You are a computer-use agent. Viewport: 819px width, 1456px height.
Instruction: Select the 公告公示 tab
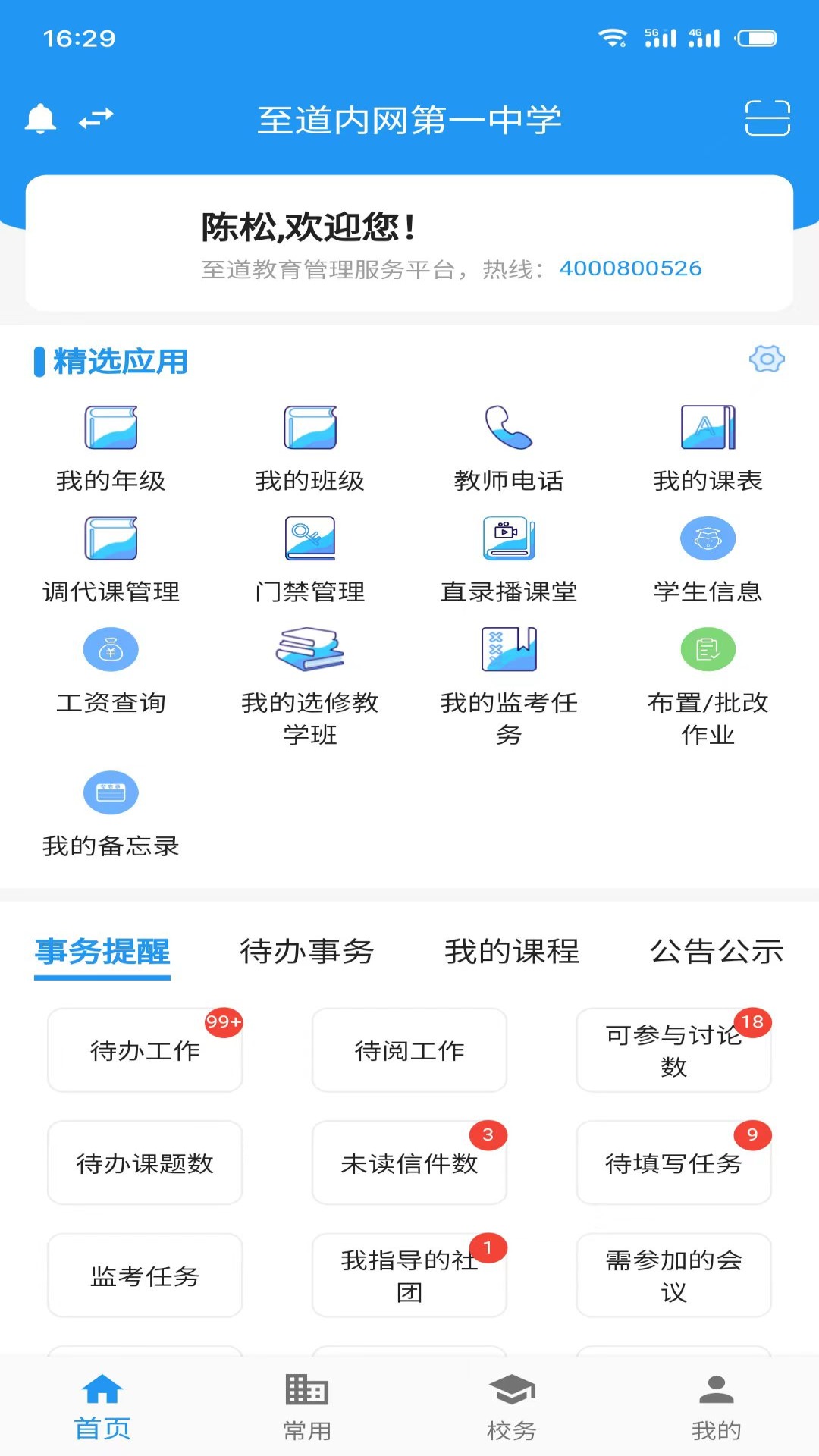click(717, 951)
